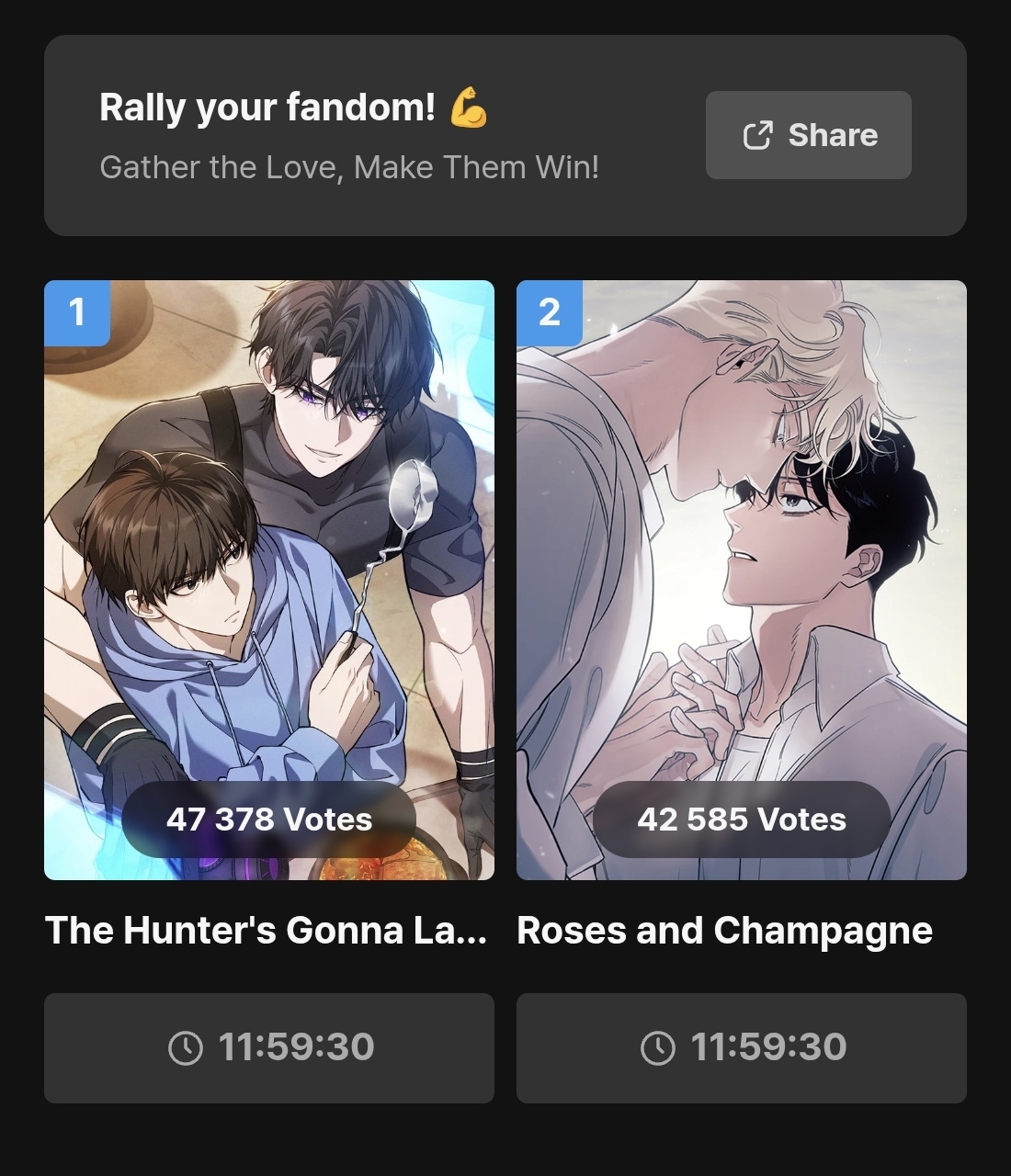The image size is (1011, 1176).
Task: Share the fandom rally
Action: 808,135
